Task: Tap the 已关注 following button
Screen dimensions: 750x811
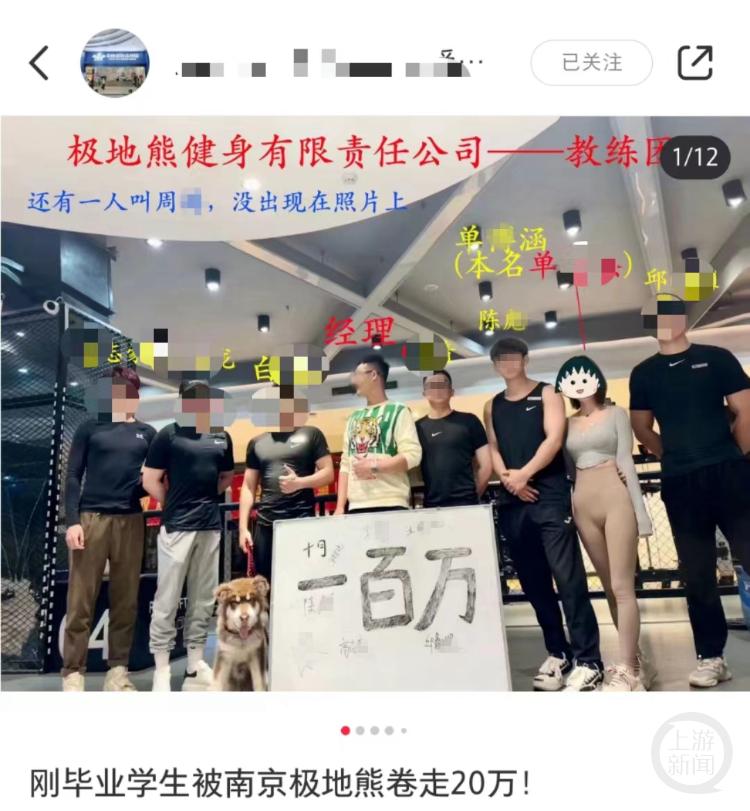Action: pyautogui.click(x=591, y=63)
